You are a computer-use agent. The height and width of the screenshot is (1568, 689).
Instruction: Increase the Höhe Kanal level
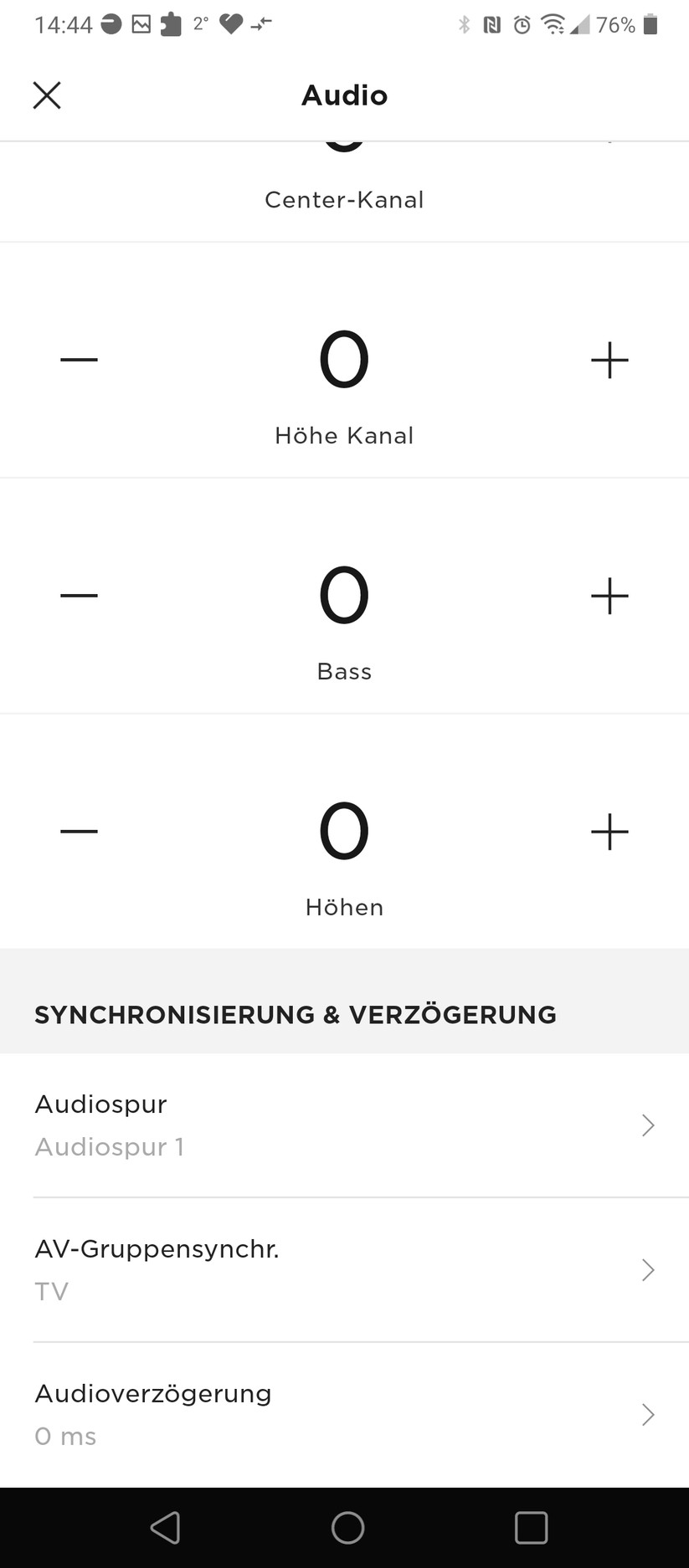pyautogui.click(x=610, y=359)
